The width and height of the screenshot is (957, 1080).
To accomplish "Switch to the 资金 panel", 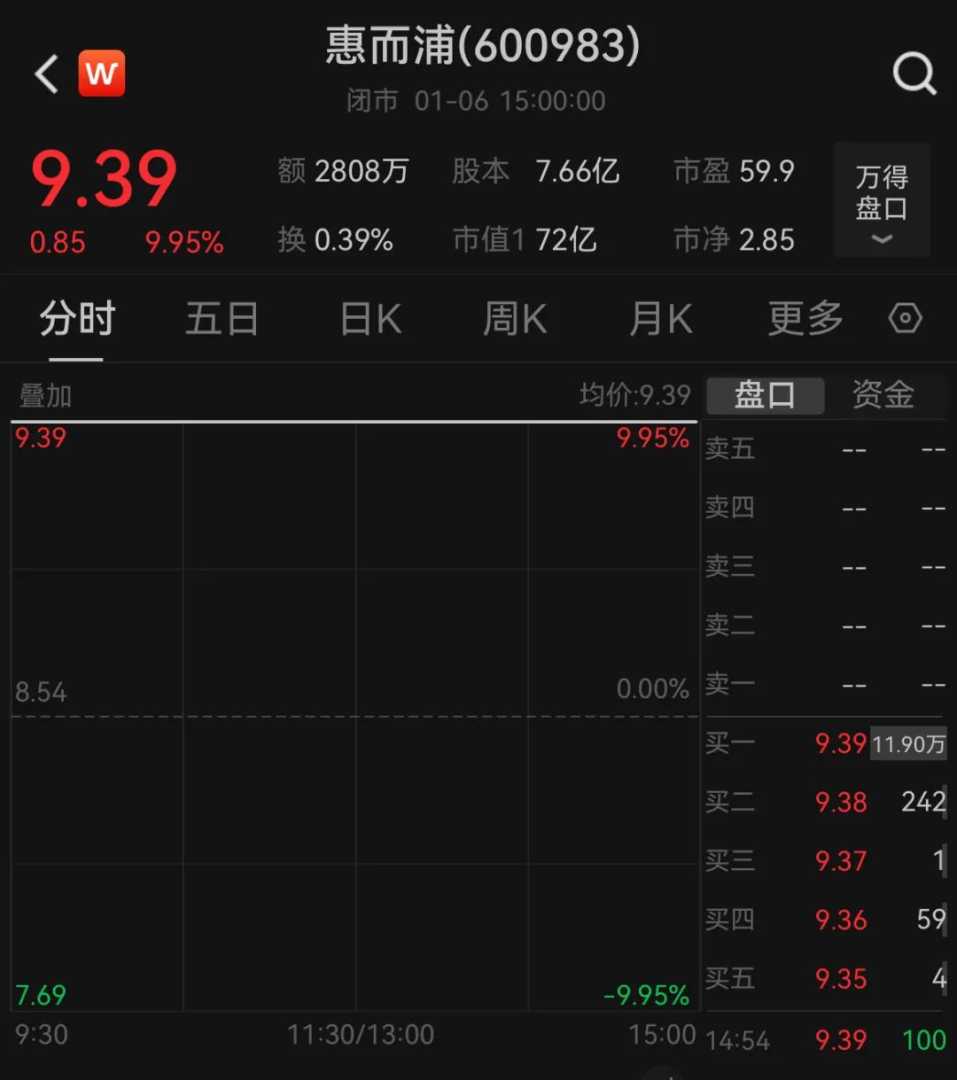I will (x=883, y=395).
